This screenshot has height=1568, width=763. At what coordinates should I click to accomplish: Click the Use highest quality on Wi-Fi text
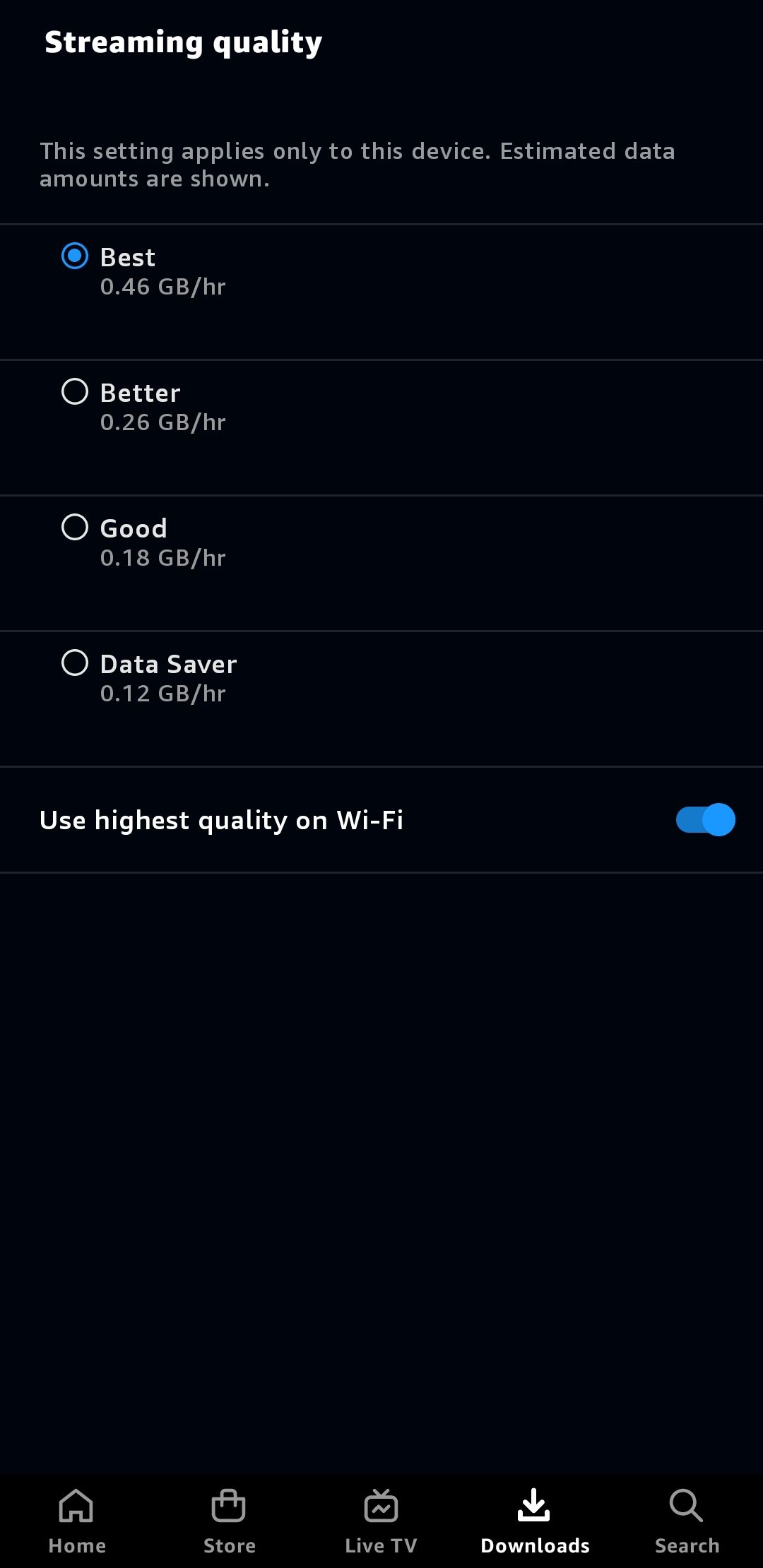coord(221,819)
